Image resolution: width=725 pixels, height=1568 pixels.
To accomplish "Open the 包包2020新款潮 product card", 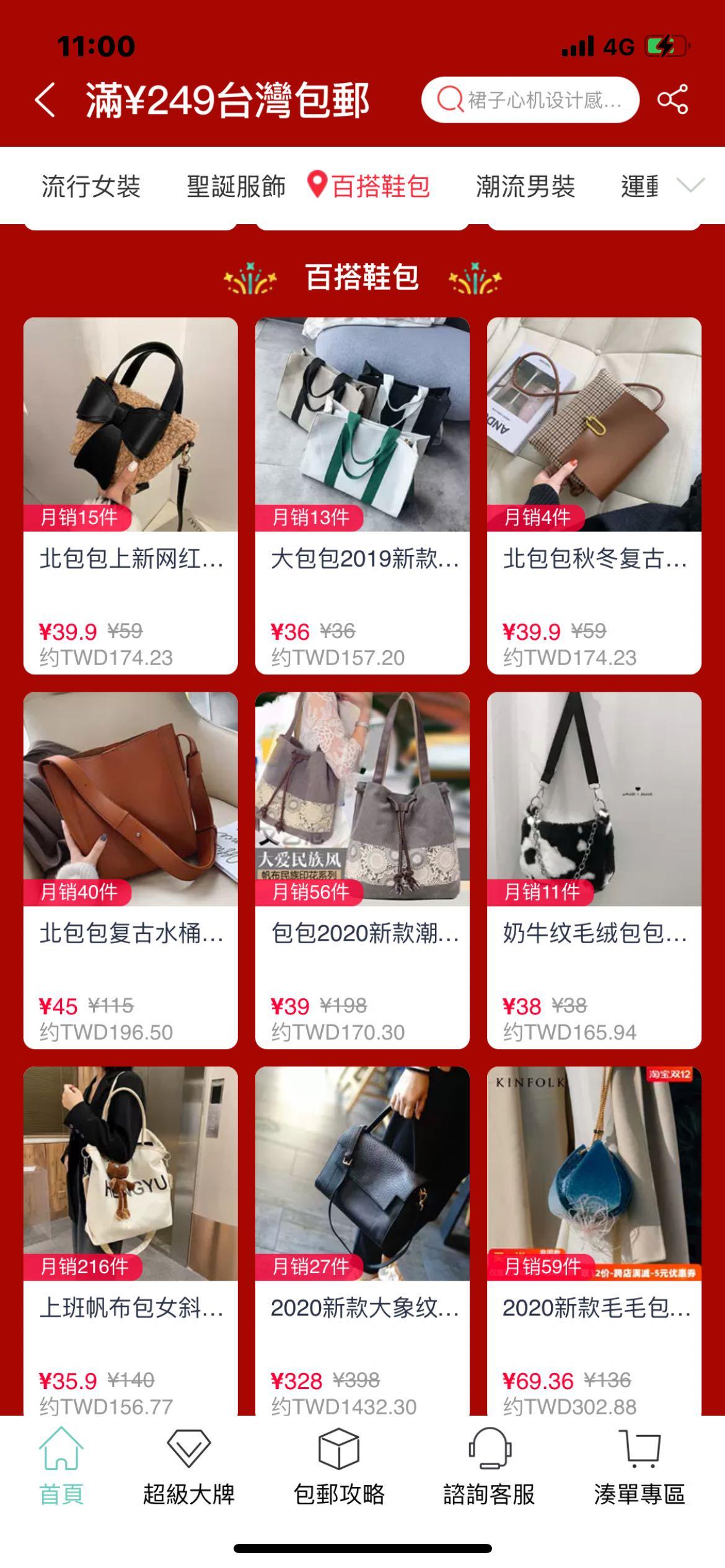I will click(362, 869).
